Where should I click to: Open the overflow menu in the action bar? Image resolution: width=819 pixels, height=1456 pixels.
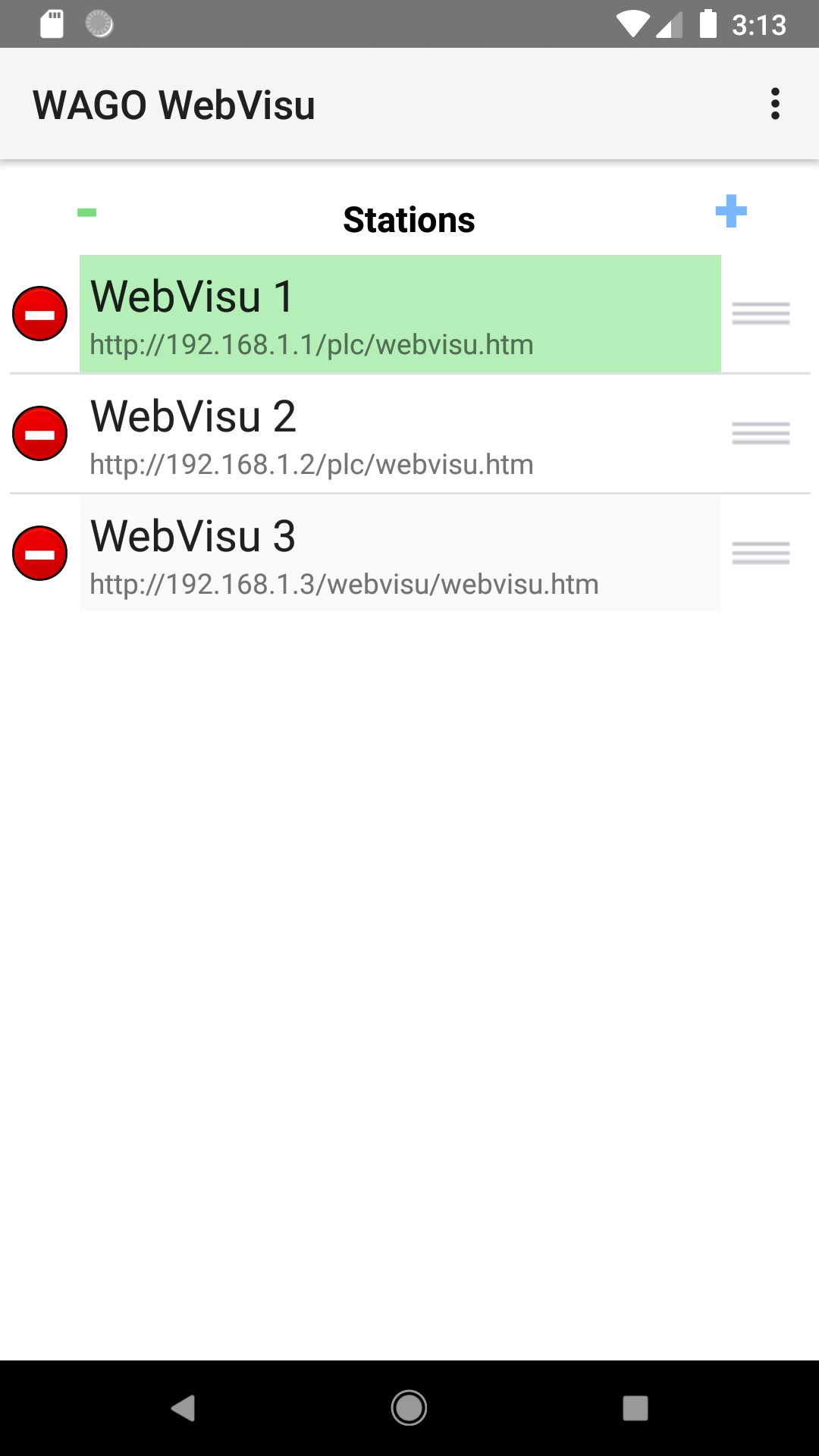774,104
